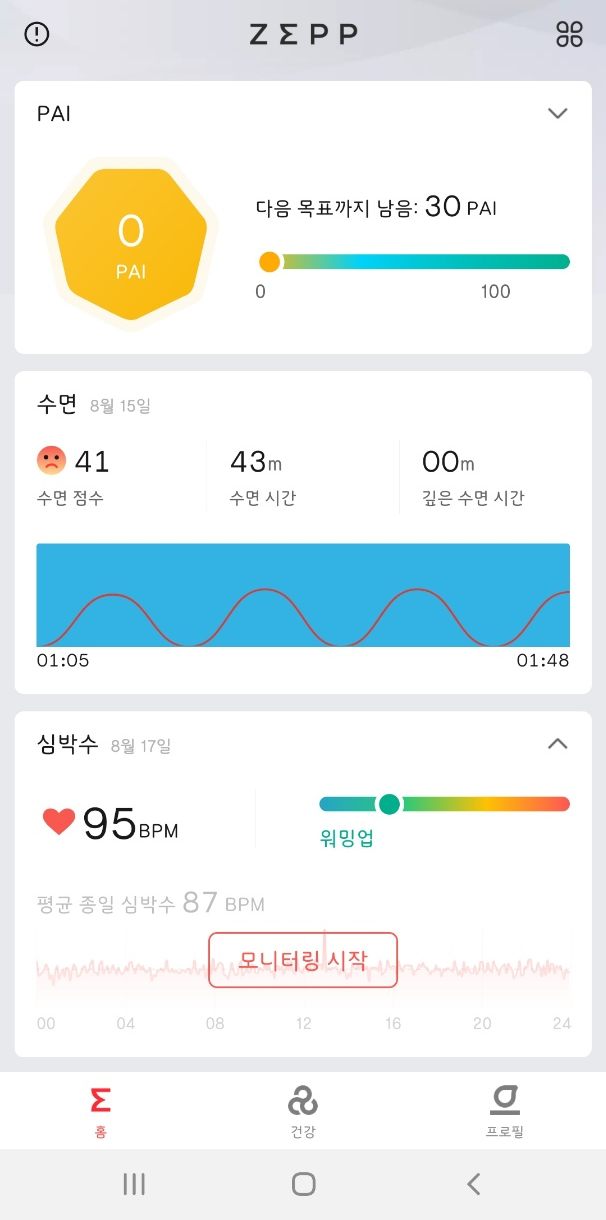Open recent apps from the navigation bar
The width and height of the screenshot is (606, 1220).
[x=133, y=1184]
